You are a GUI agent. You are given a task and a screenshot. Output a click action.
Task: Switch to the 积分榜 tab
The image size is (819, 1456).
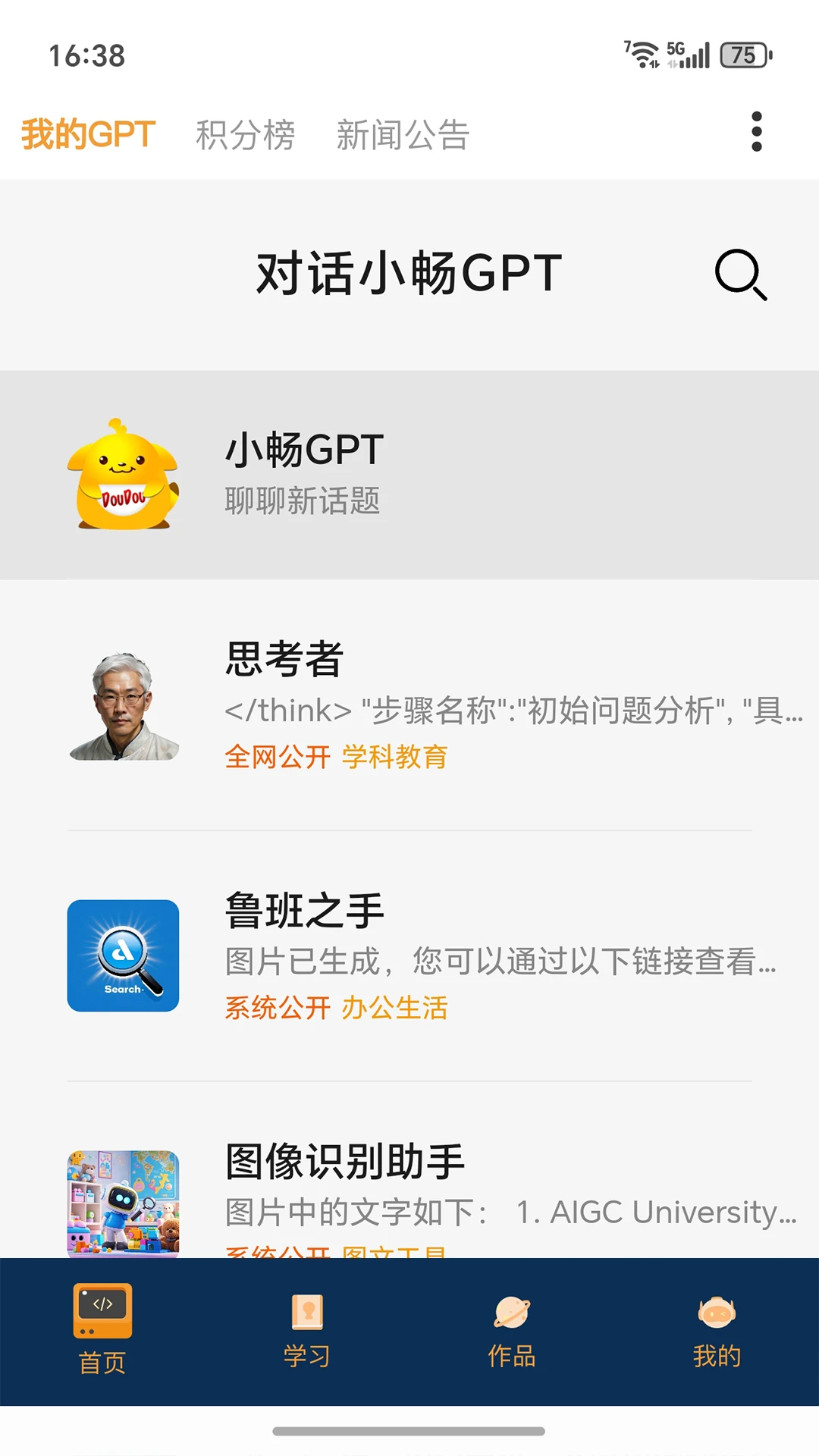245,135
